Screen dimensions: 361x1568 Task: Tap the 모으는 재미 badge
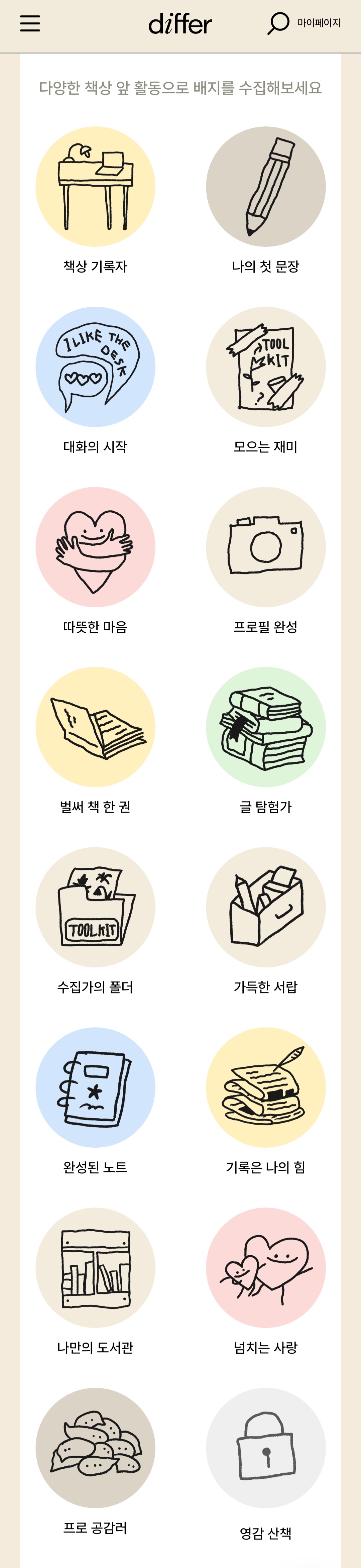click(x=265, y=367)
